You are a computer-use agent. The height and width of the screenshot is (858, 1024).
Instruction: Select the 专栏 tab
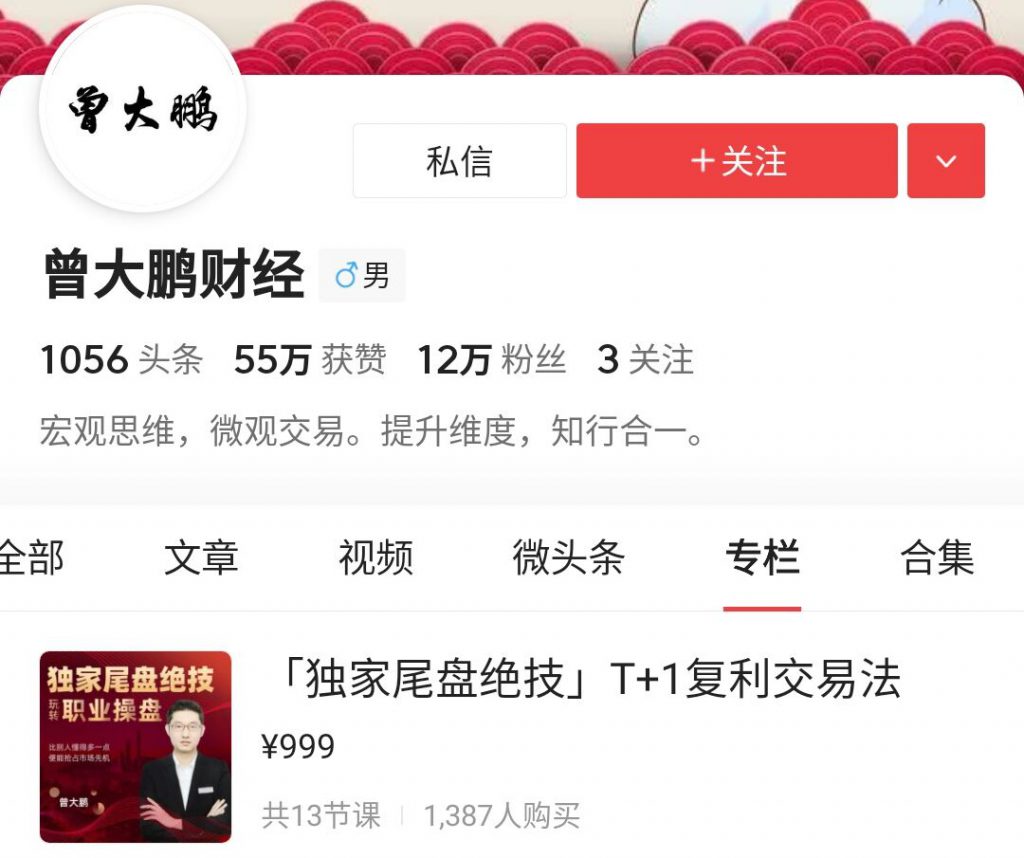pos(762,557)
